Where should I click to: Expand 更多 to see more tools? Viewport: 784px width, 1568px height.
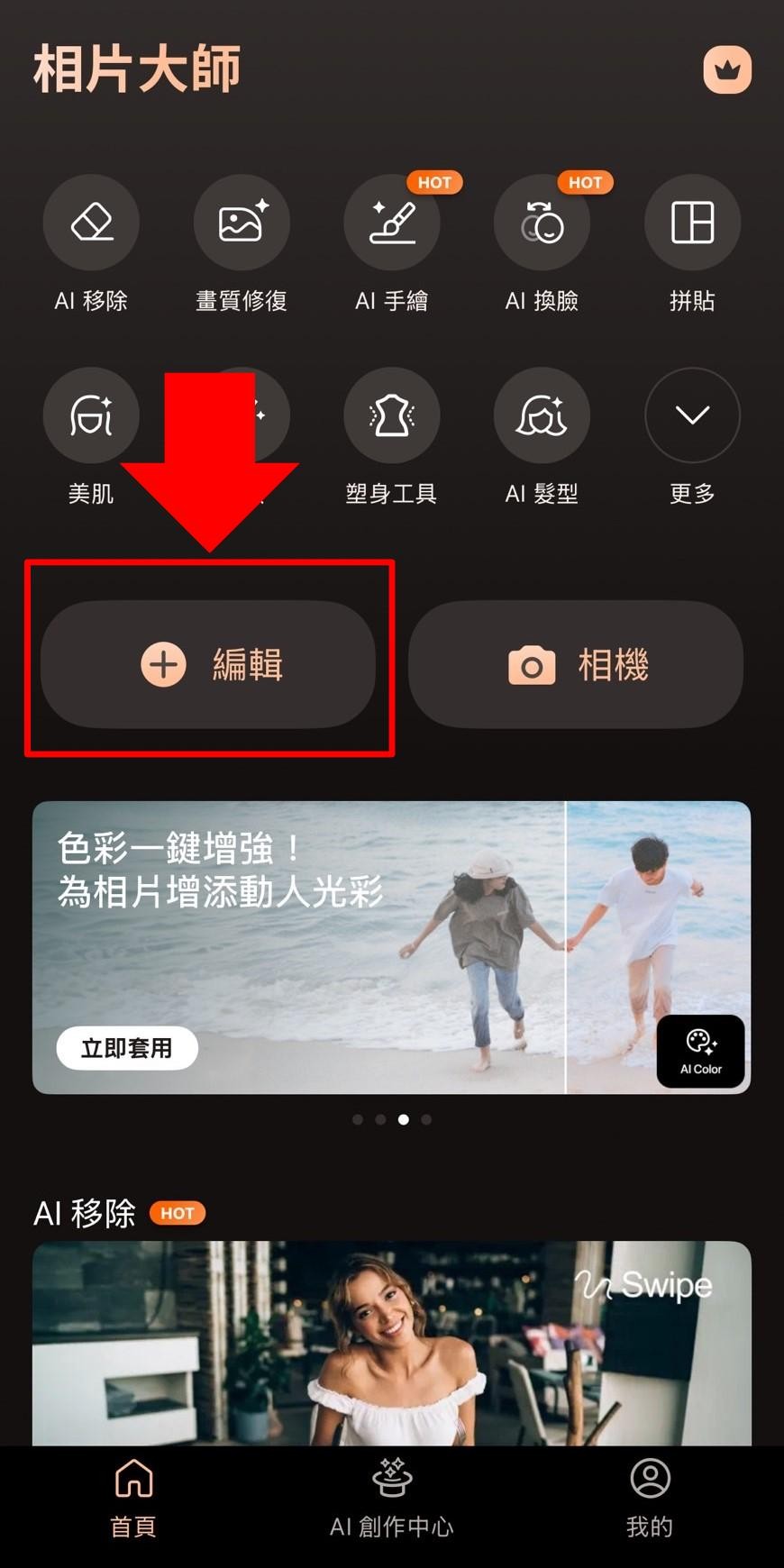[x=692, y=415]
